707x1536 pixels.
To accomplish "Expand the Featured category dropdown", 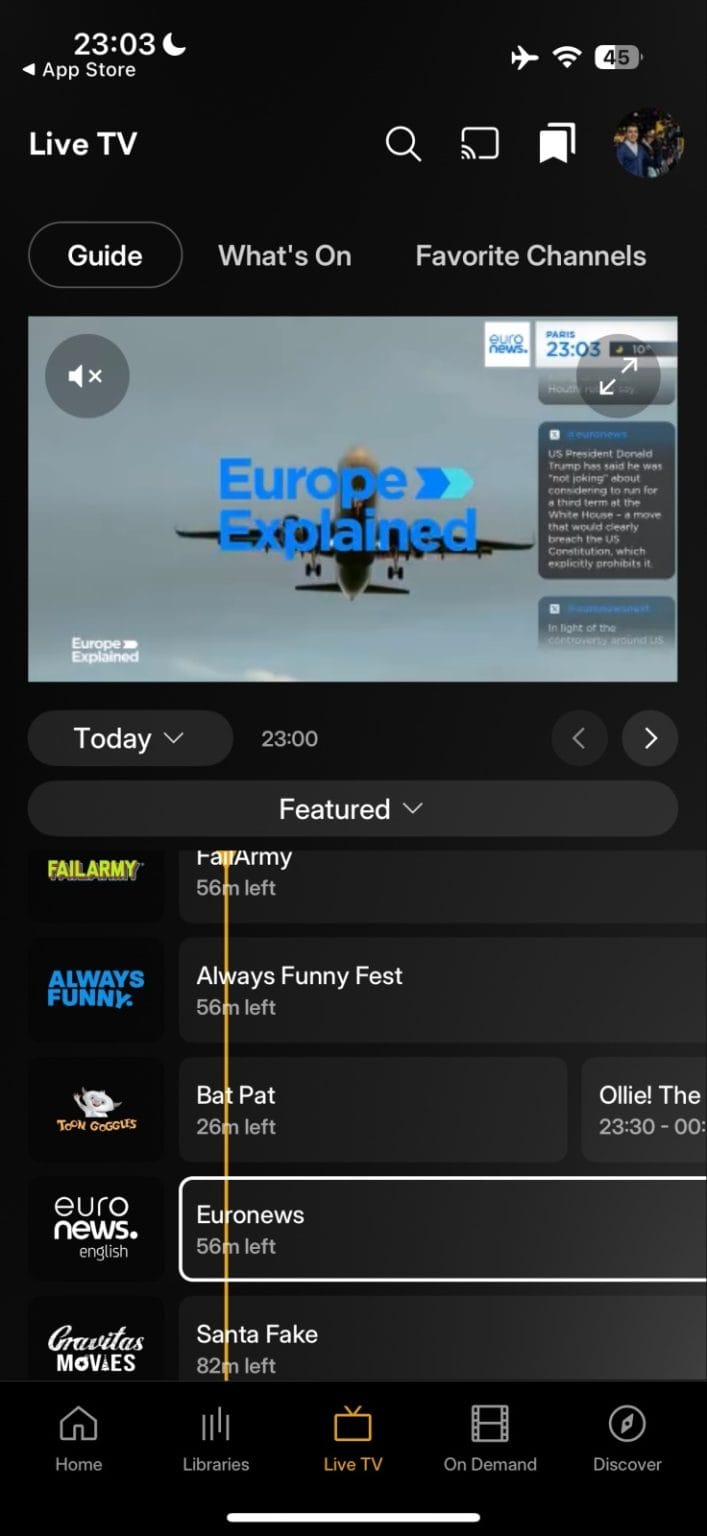I will [x=352, y=809].
